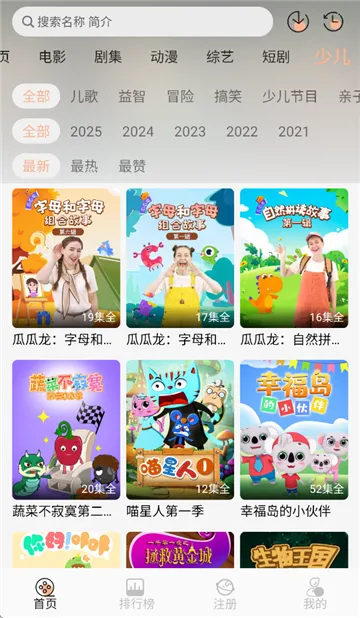360x618 pixels.
Task: Select the 益智 genre filter
Action: tap(132, 96)
